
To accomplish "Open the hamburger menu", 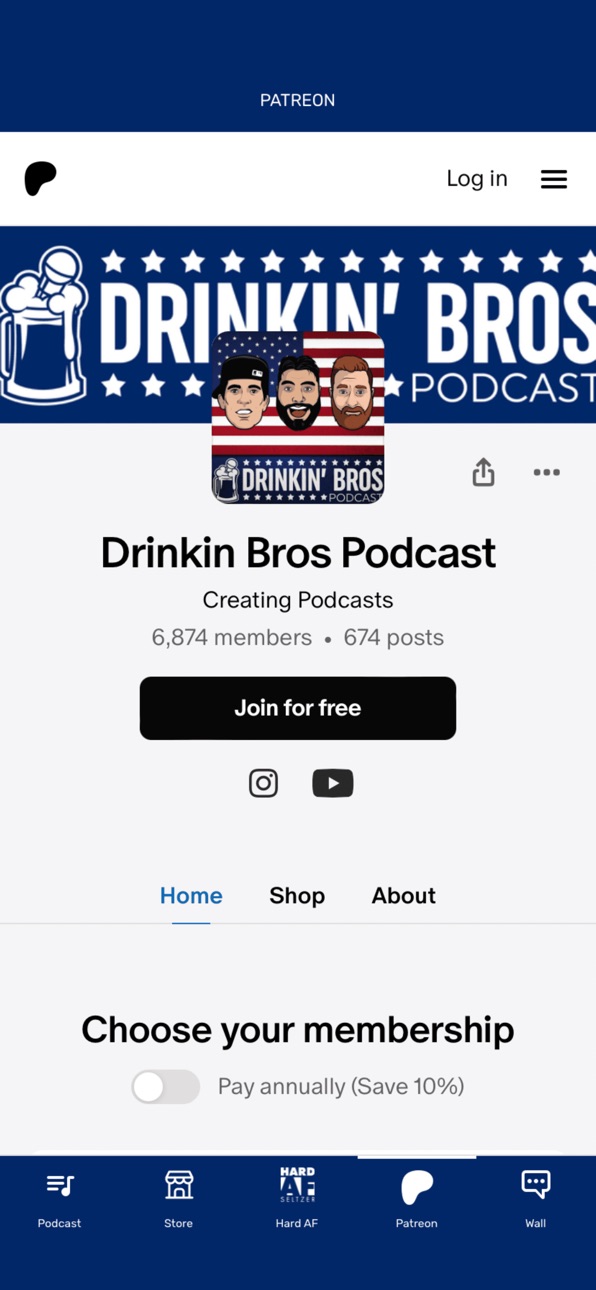I will [x=554, y=179].
